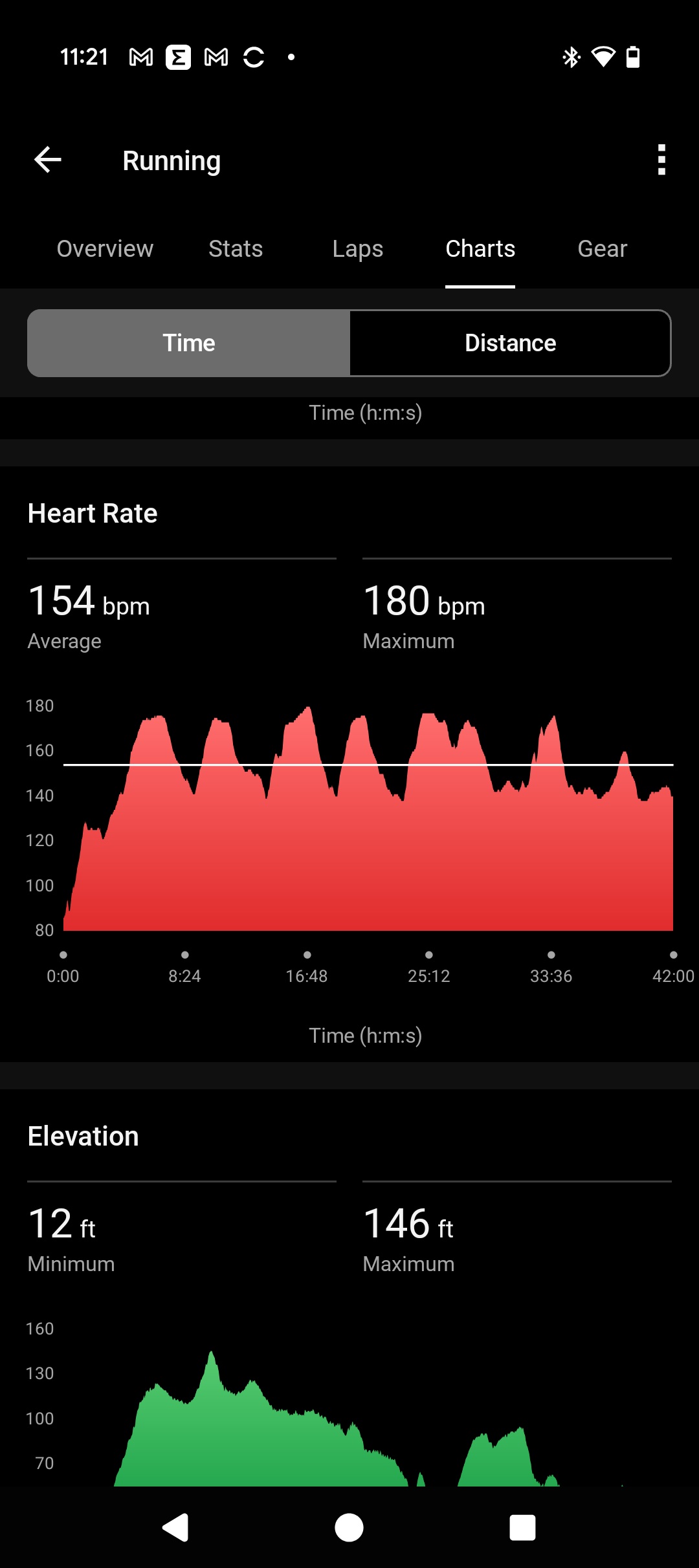The height and width of the screenshot is (1568, 699).
Task: Open the Stats tab
Action: (x=236, y=249)
